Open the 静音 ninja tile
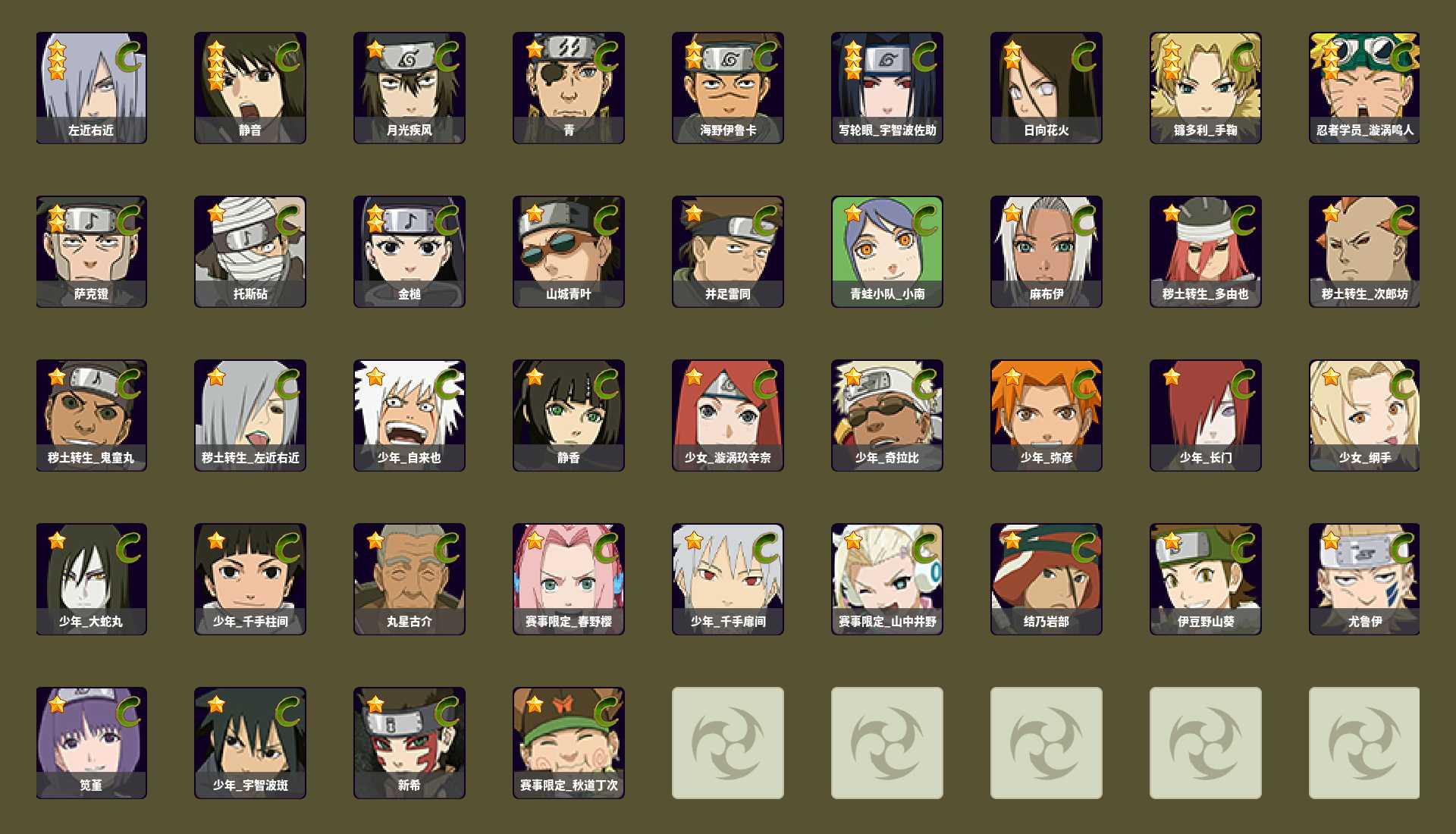The width and height of the screenshot is (1456, 834). coord(250,87)
